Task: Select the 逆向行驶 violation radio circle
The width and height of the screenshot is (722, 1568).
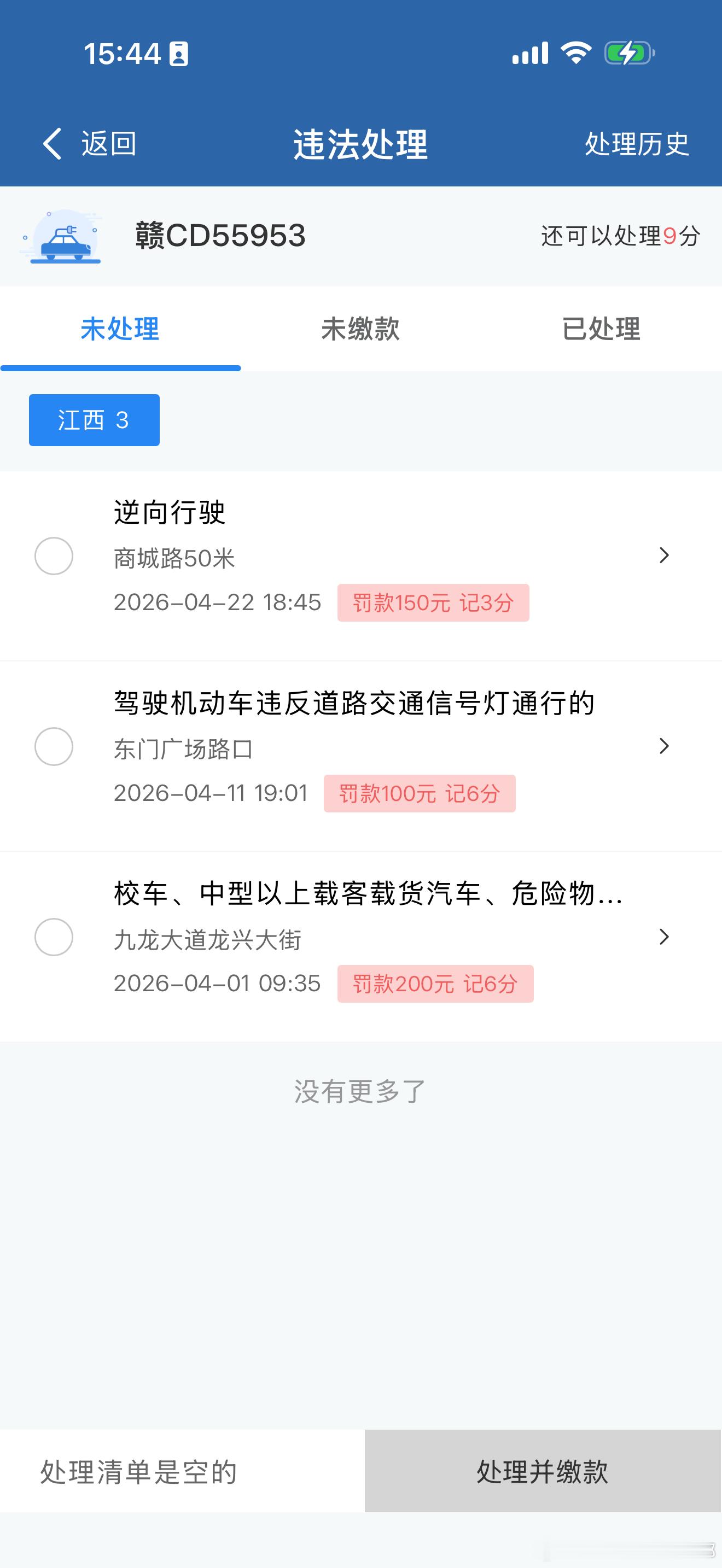Action: click(54, 555)
